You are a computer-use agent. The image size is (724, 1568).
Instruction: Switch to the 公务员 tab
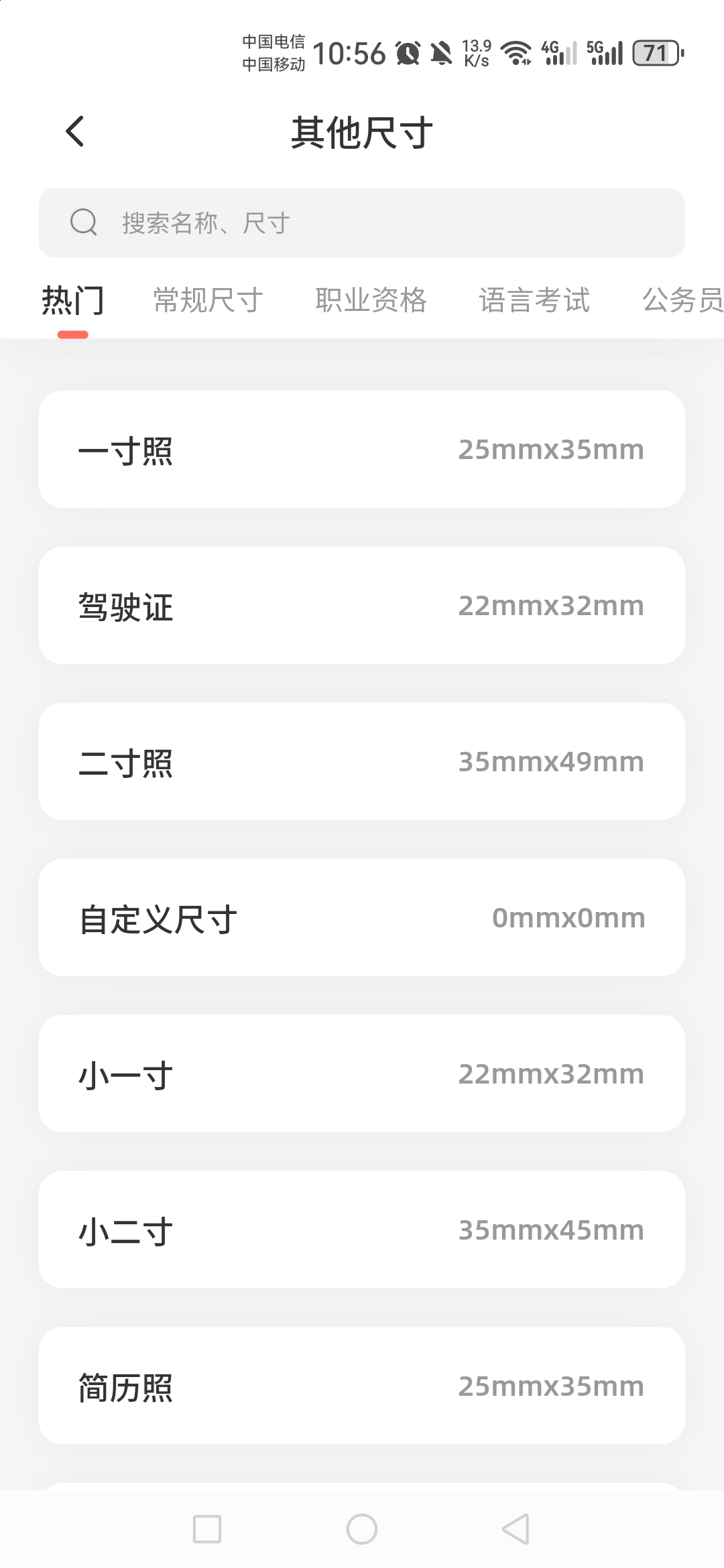pos(682,300)
